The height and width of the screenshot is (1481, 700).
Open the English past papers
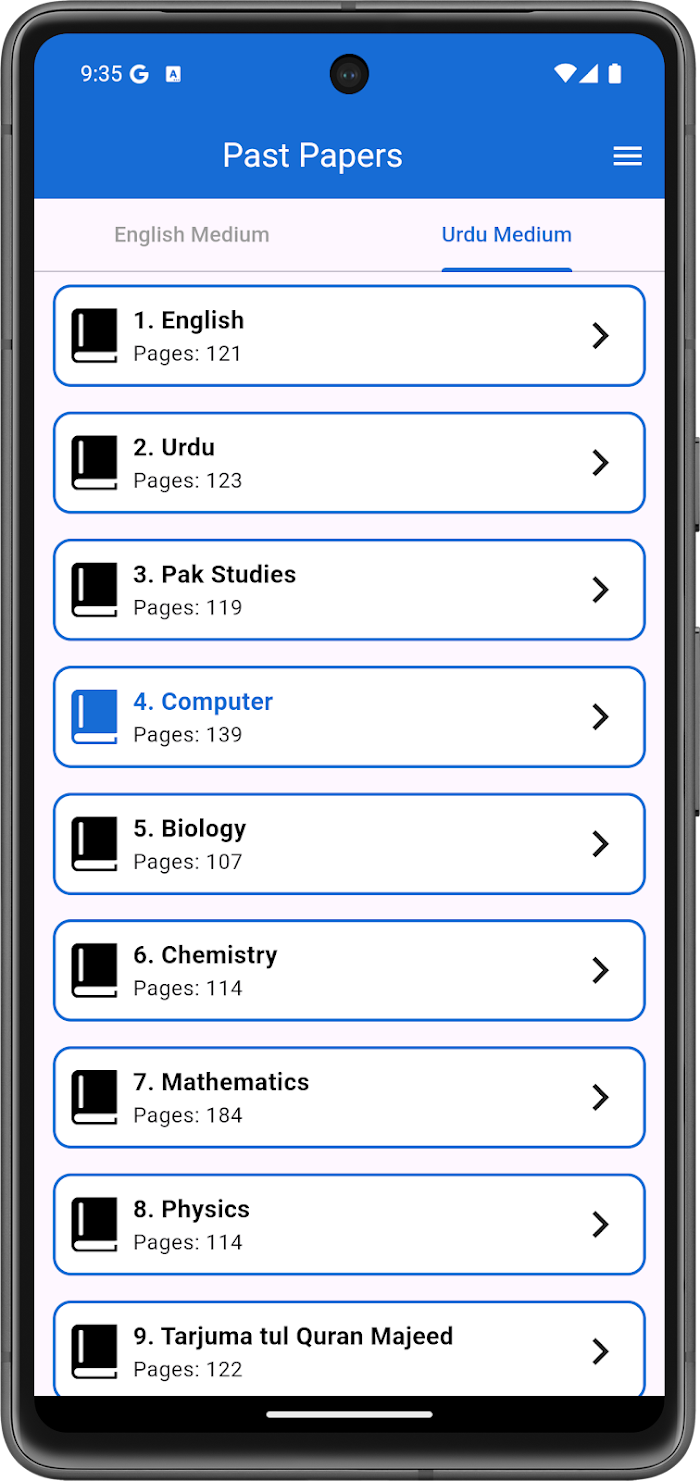349,336
